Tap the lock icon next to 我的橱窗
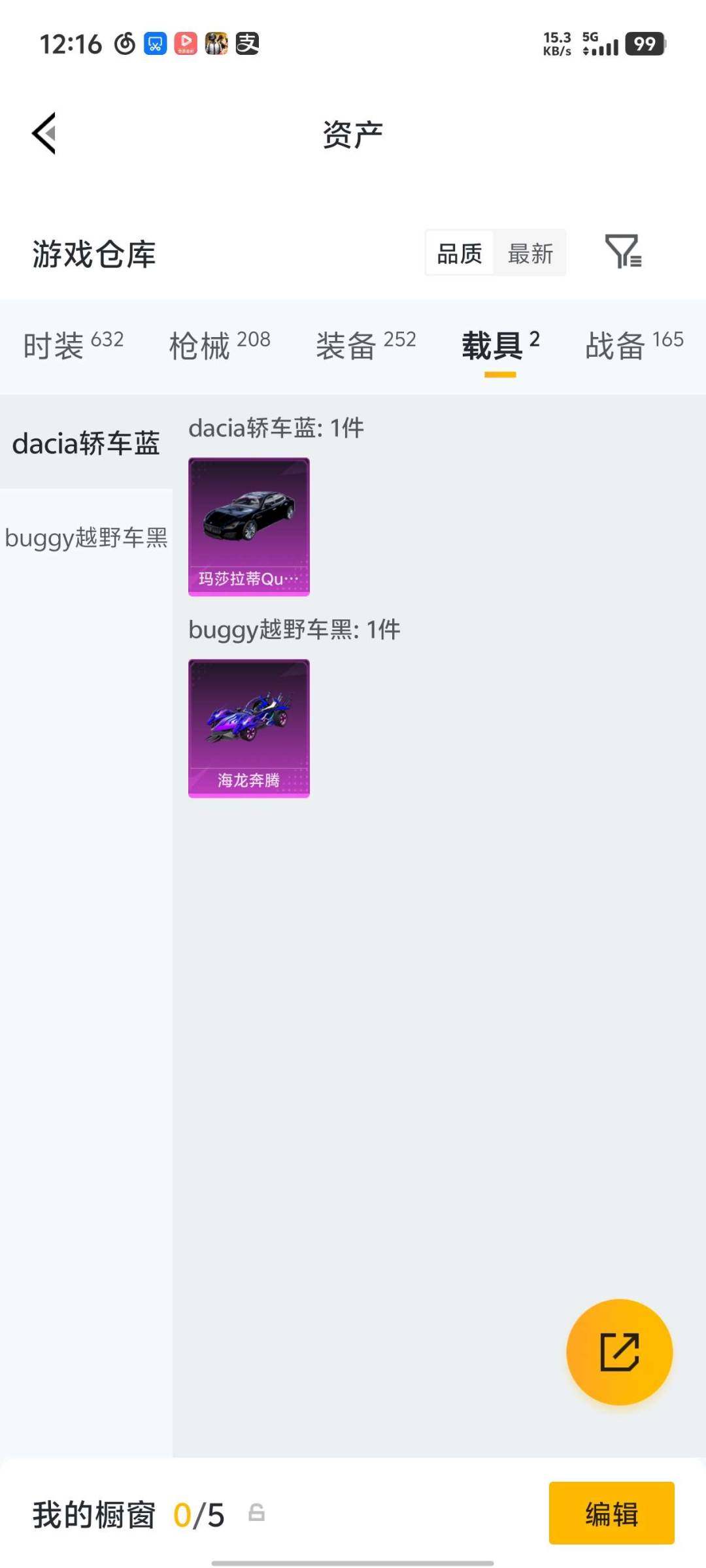The width and height of the screenshot is (706, 1568). coord(256,1513)
